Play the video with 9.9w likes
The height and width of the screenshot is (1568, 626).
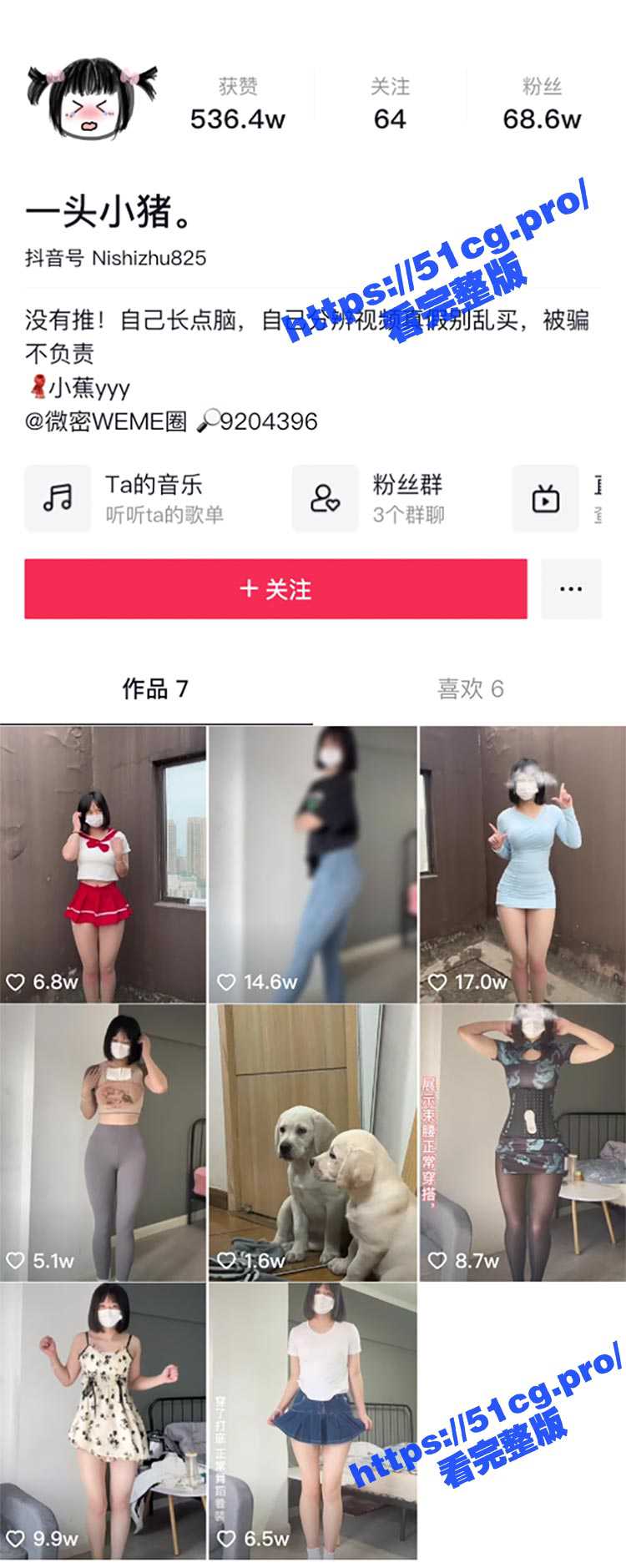point(103,1421)
